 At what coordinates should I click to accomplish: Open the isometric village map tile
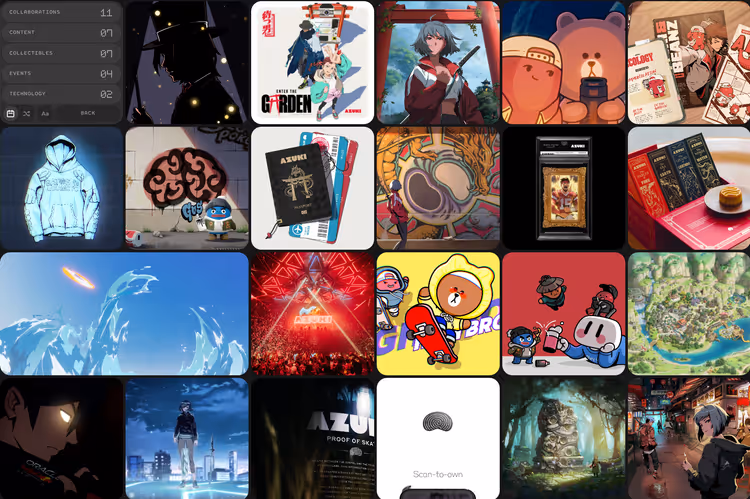click(x=688, y=313)
